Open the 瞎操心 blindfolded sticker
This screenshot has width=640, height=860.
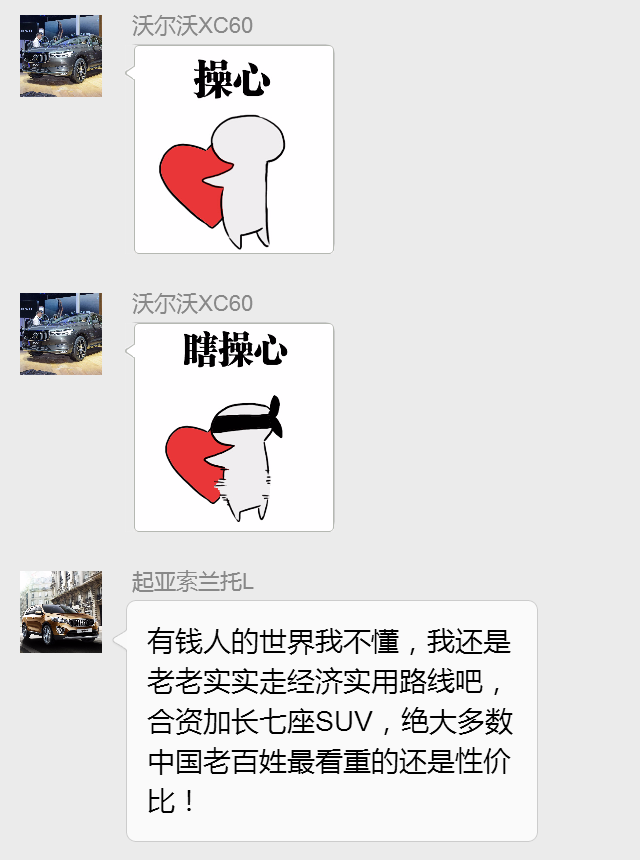234,428
